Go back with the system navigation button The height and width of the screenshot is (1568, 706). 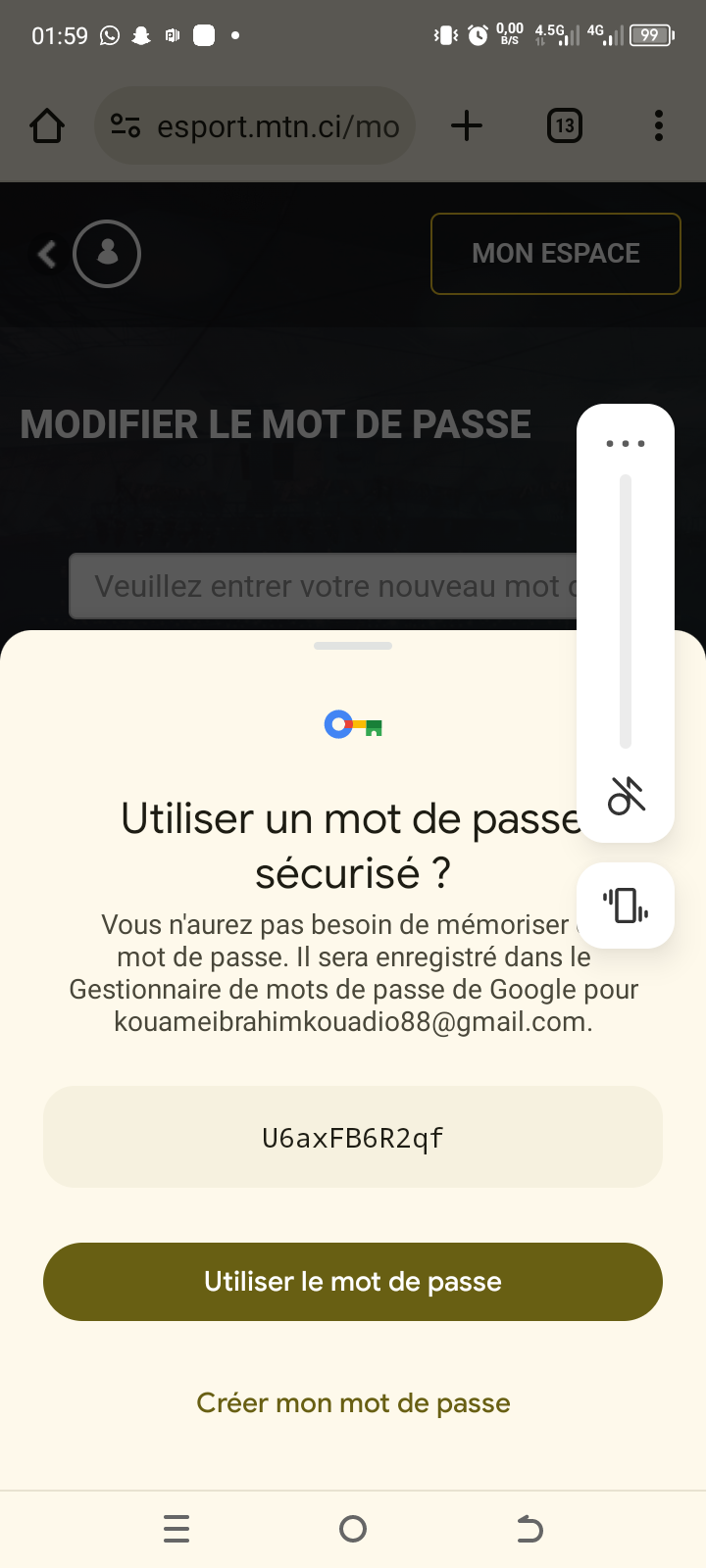[x=529, y=1529]
